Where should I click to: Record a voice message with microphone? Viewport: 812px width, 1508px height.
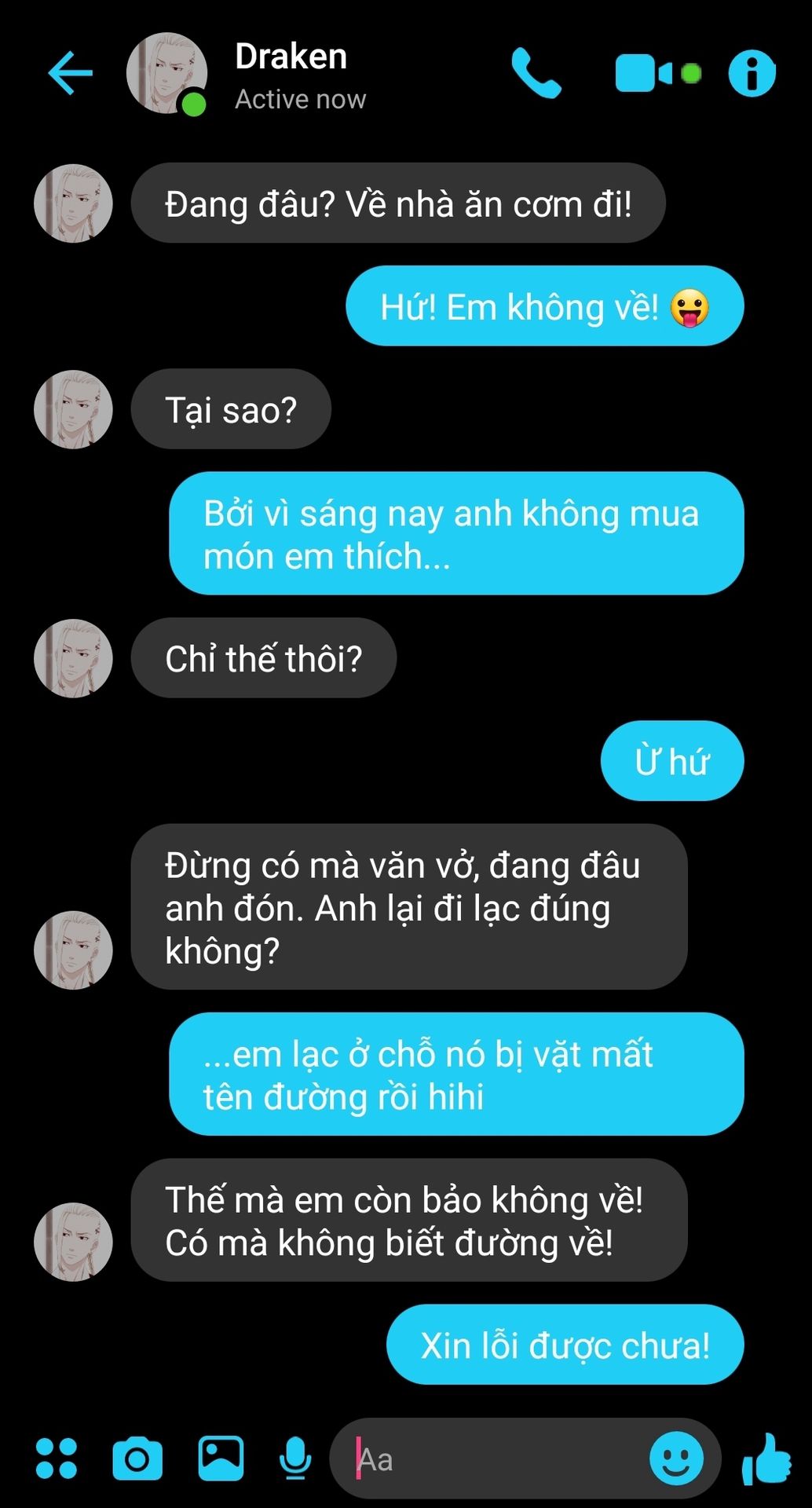pos(295,1459)
